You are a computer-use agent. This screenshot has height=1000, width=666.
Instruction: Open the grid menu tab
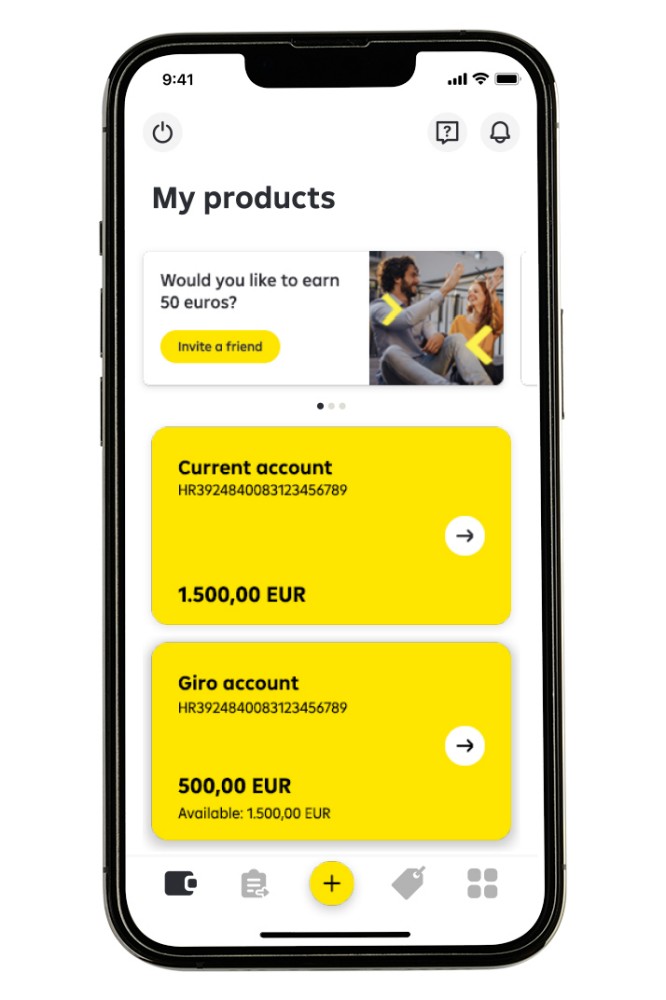[482, 883]
